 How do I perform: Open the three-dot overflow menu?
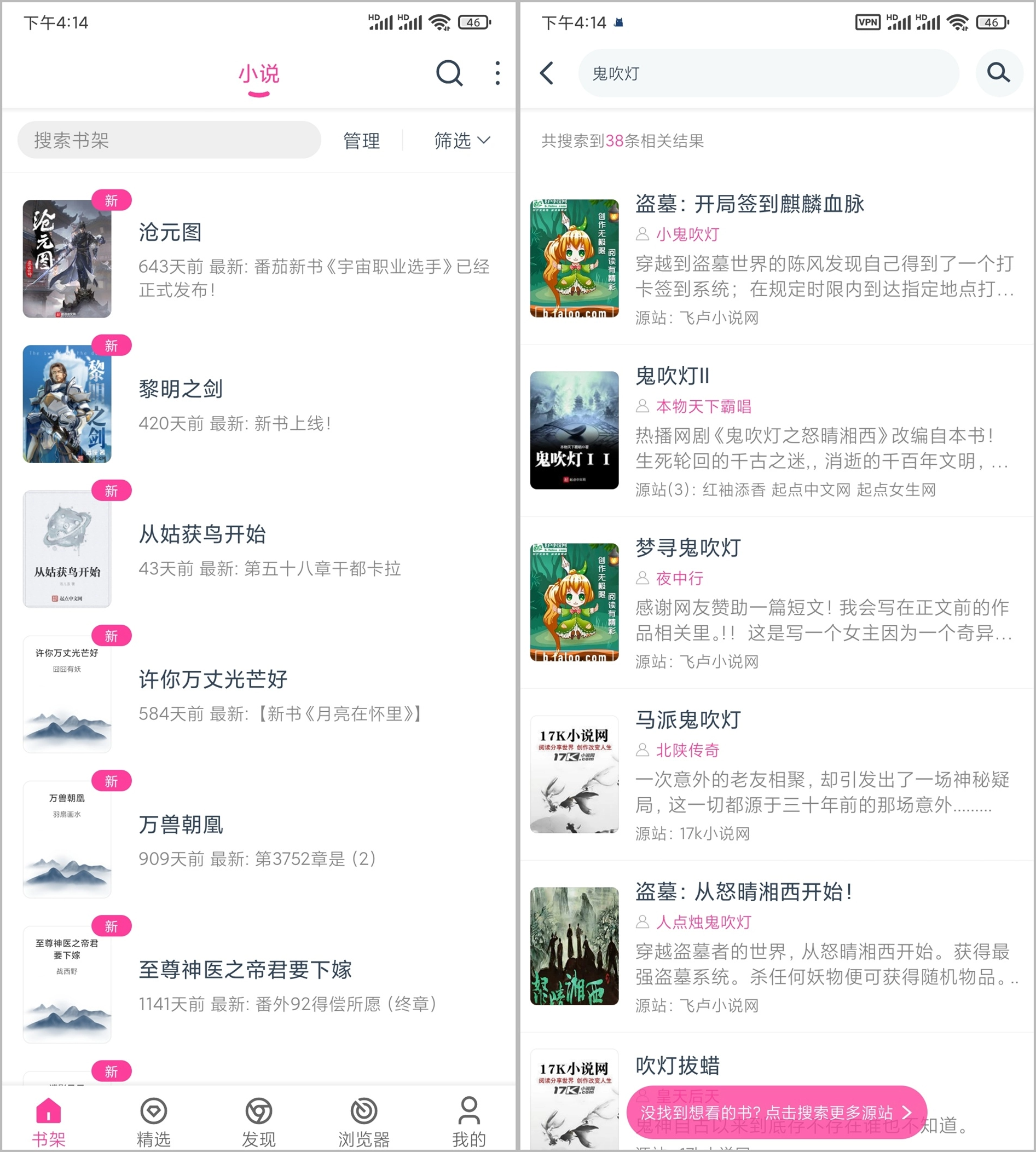pyautogui.click(x=497, y=73)
